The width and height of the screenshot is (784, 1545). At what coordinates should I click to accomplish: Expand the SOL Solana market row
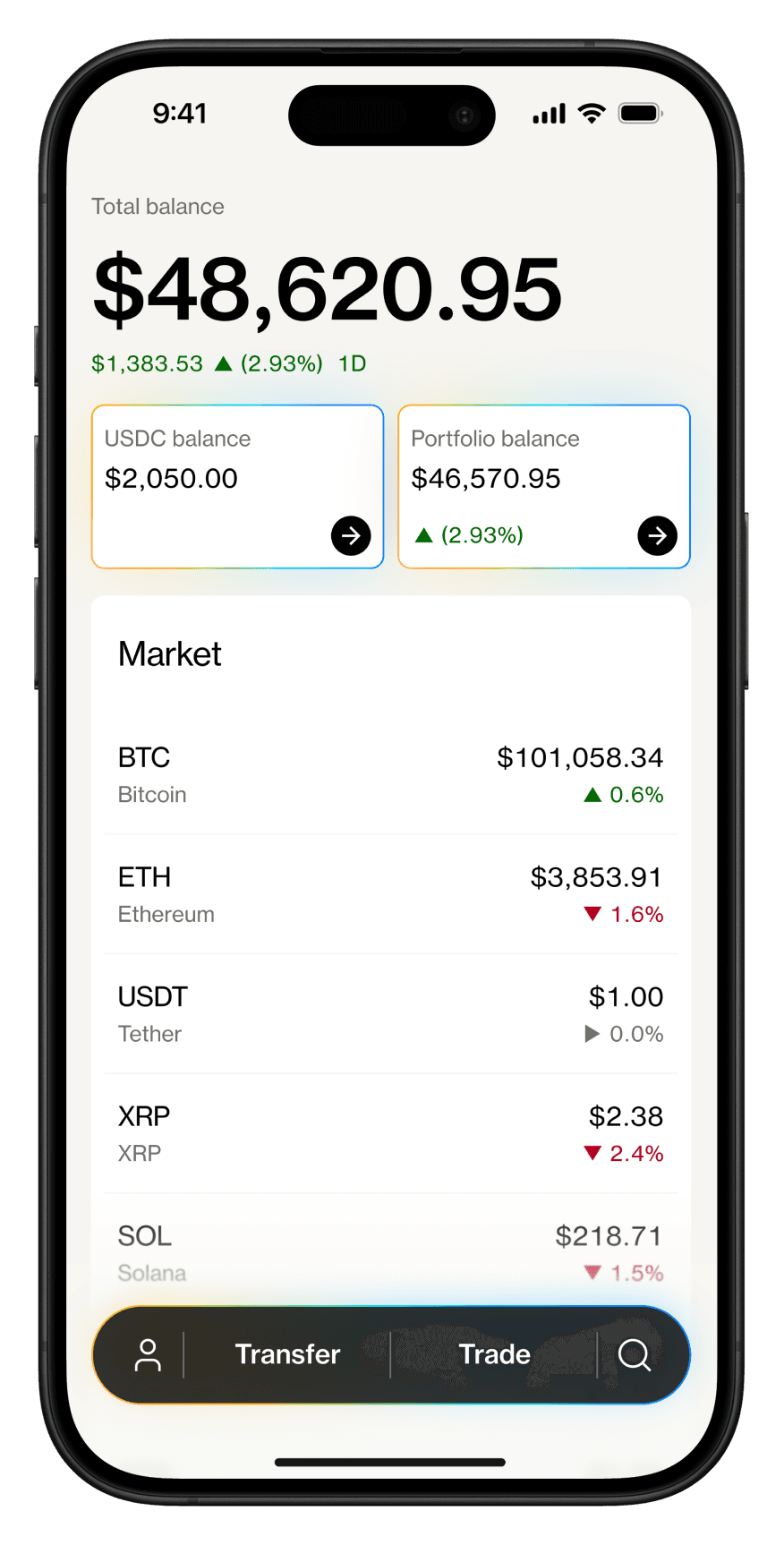click(x=391, y=1251)
